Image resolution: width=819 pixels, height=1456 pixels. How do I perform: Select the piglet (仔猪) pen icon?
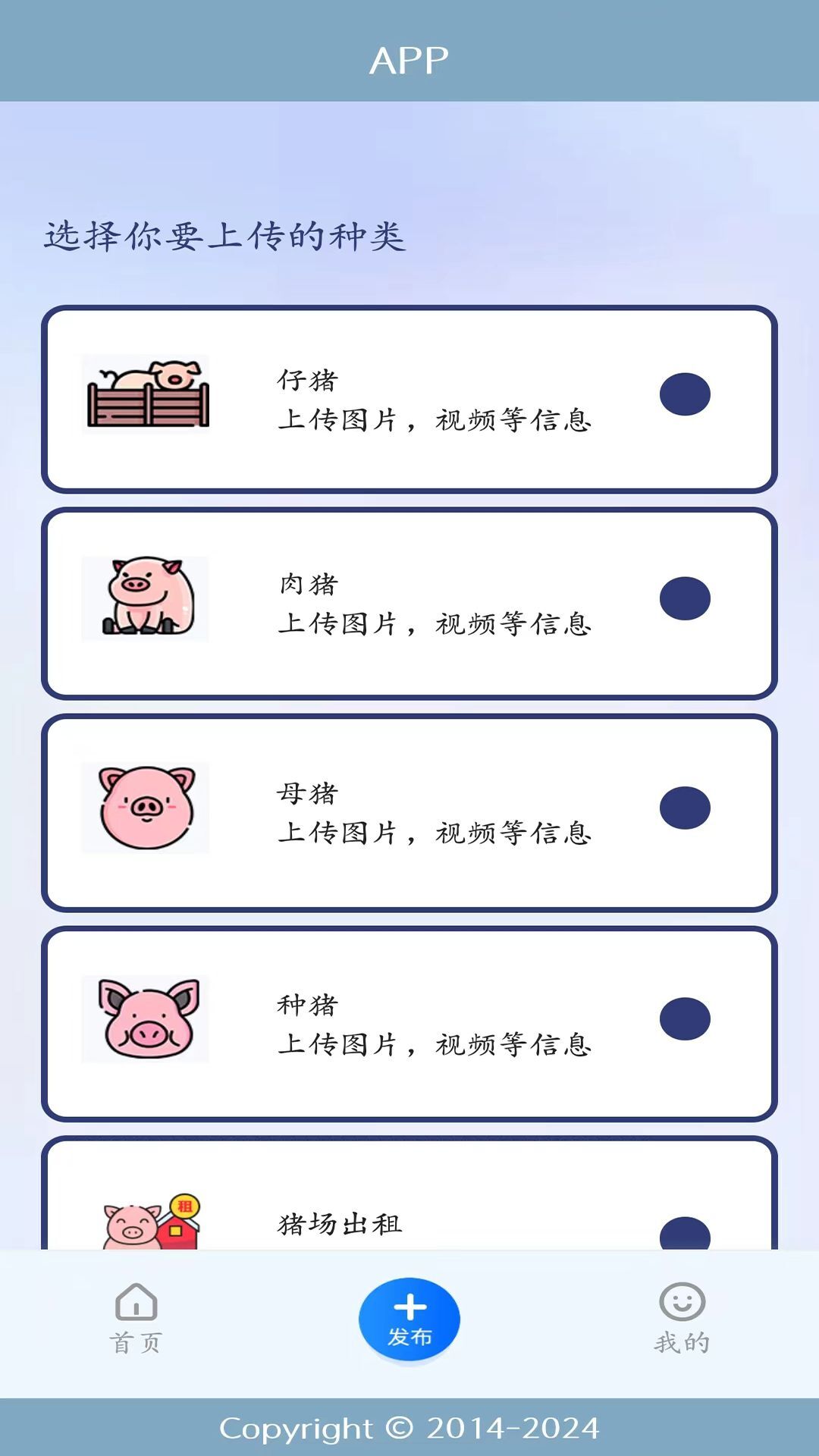[144, 394]
